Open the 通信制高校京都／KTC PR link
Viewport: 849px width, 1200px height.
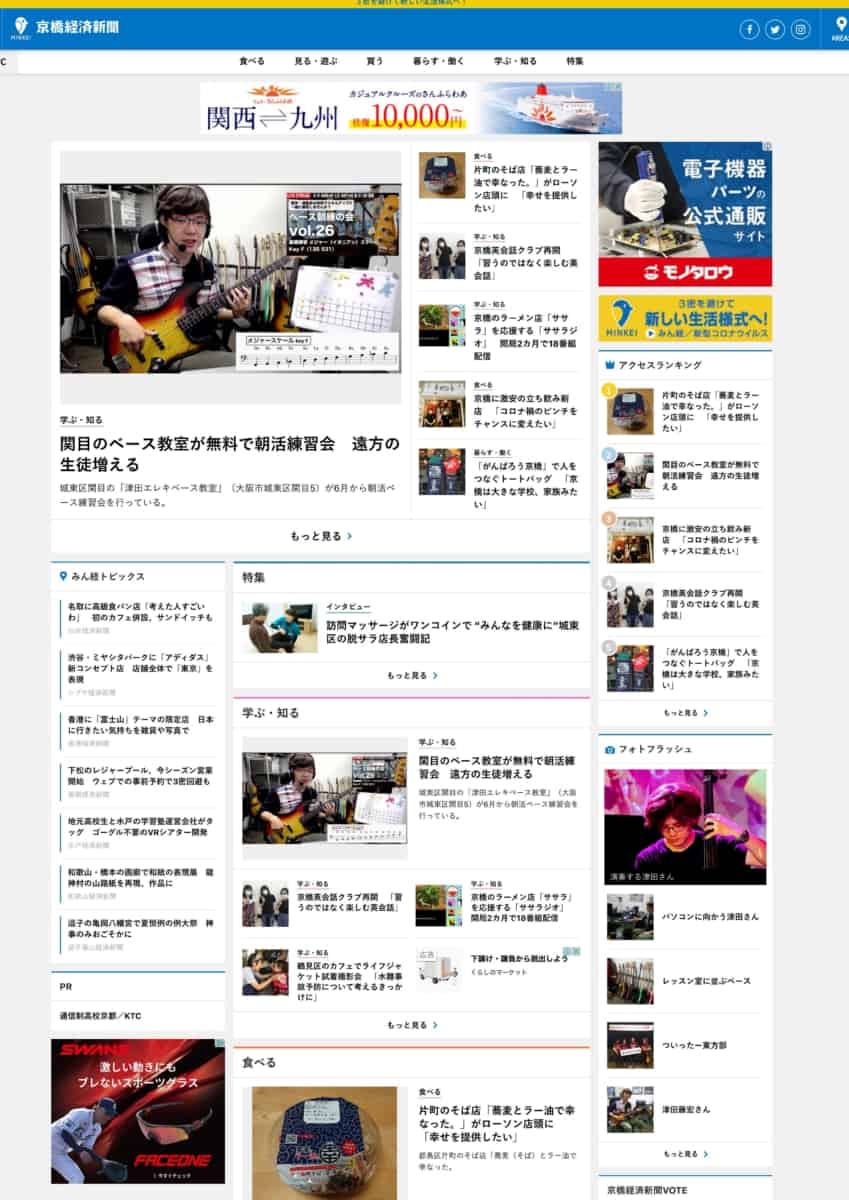tap(100, 1016)
